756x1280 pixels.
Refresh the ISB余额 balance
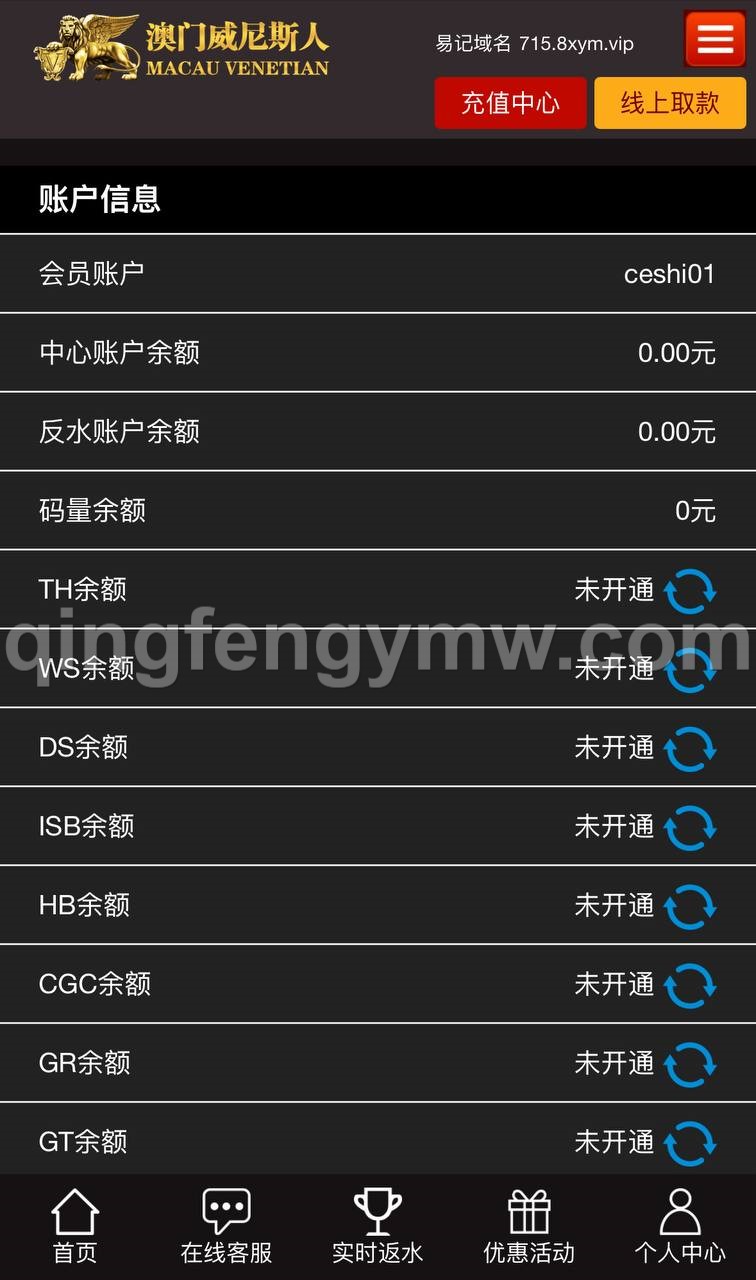(690, 827)
